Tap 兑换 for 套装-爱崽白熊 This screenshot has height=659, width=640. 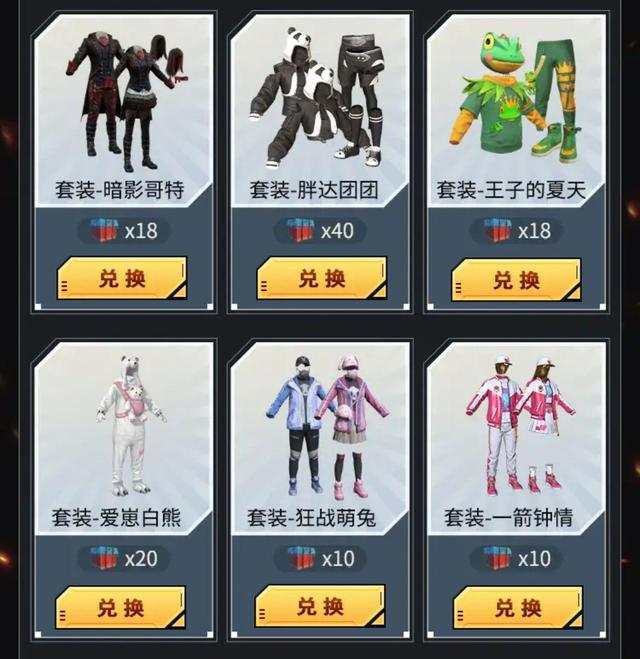pyautogui.click(x=121, y=606)
